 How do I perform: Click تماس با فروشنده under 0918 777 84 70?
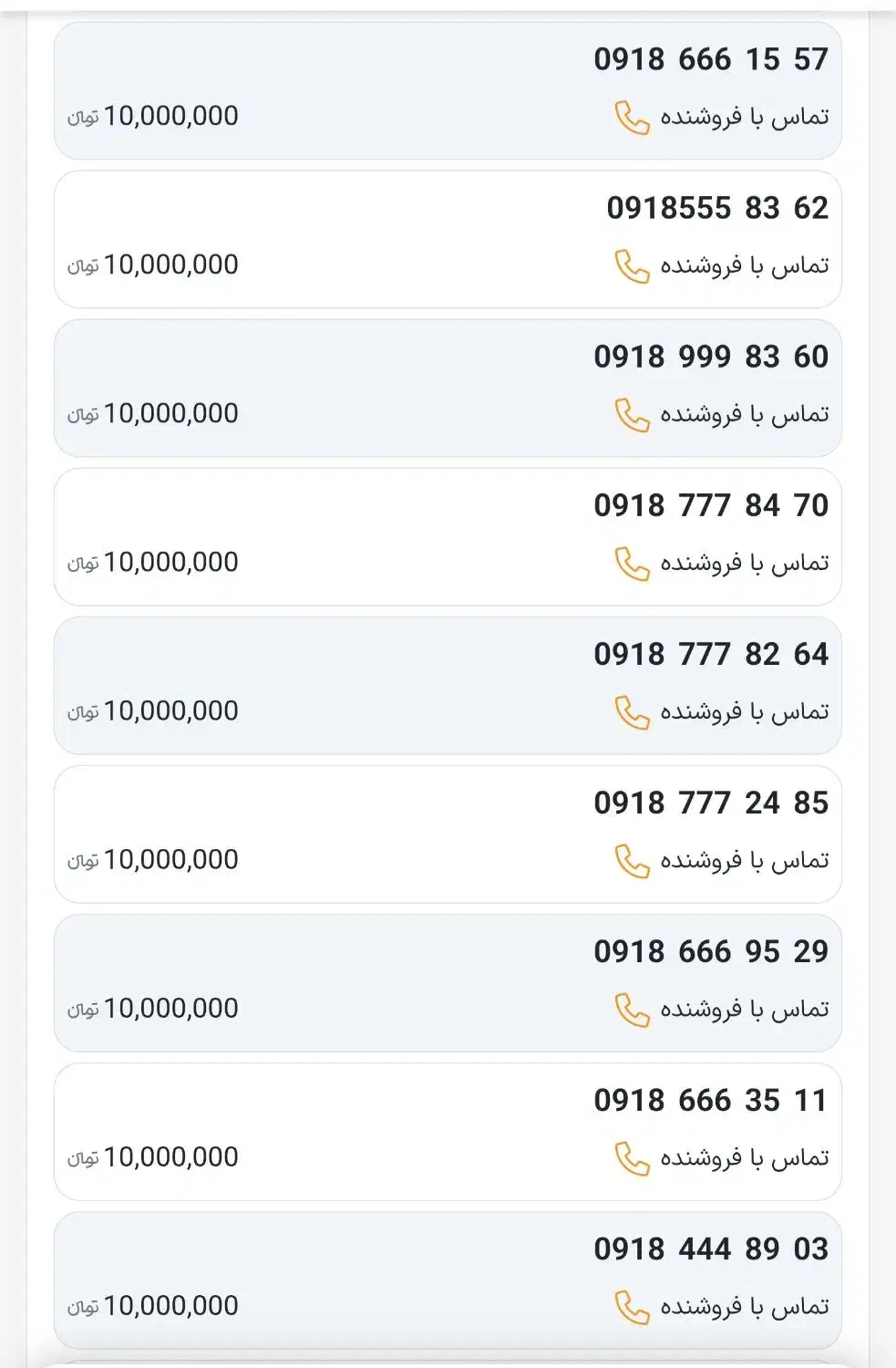(x=747, y=563)
